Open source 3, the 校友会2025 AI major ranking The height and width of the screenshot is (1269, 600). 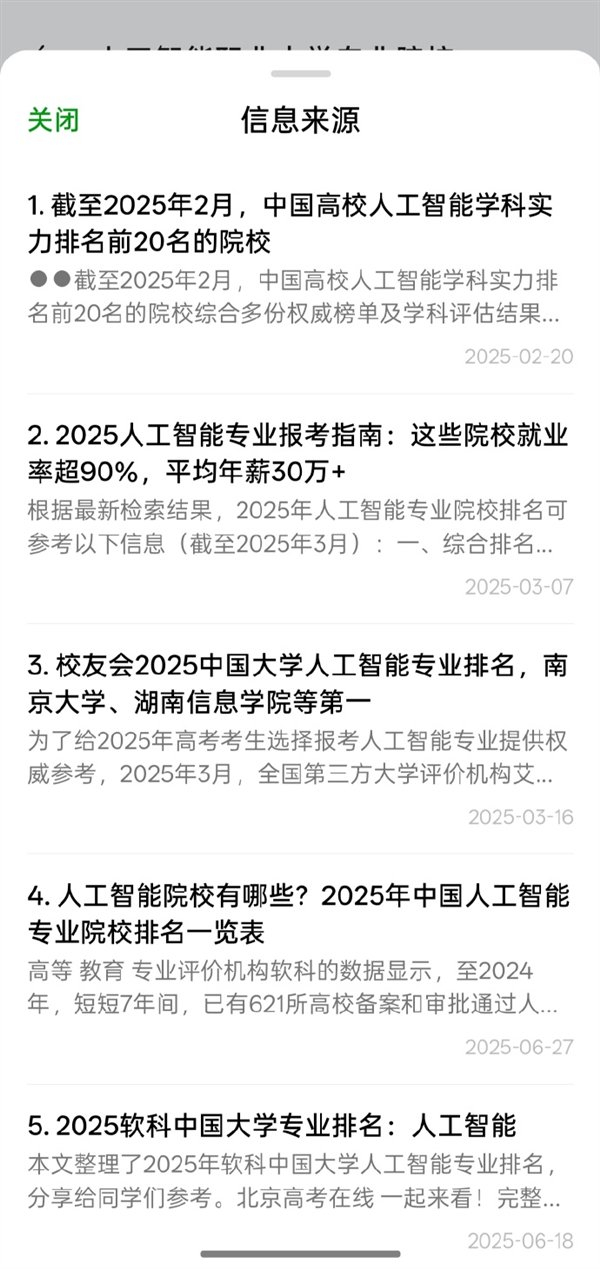click(298, 684)
